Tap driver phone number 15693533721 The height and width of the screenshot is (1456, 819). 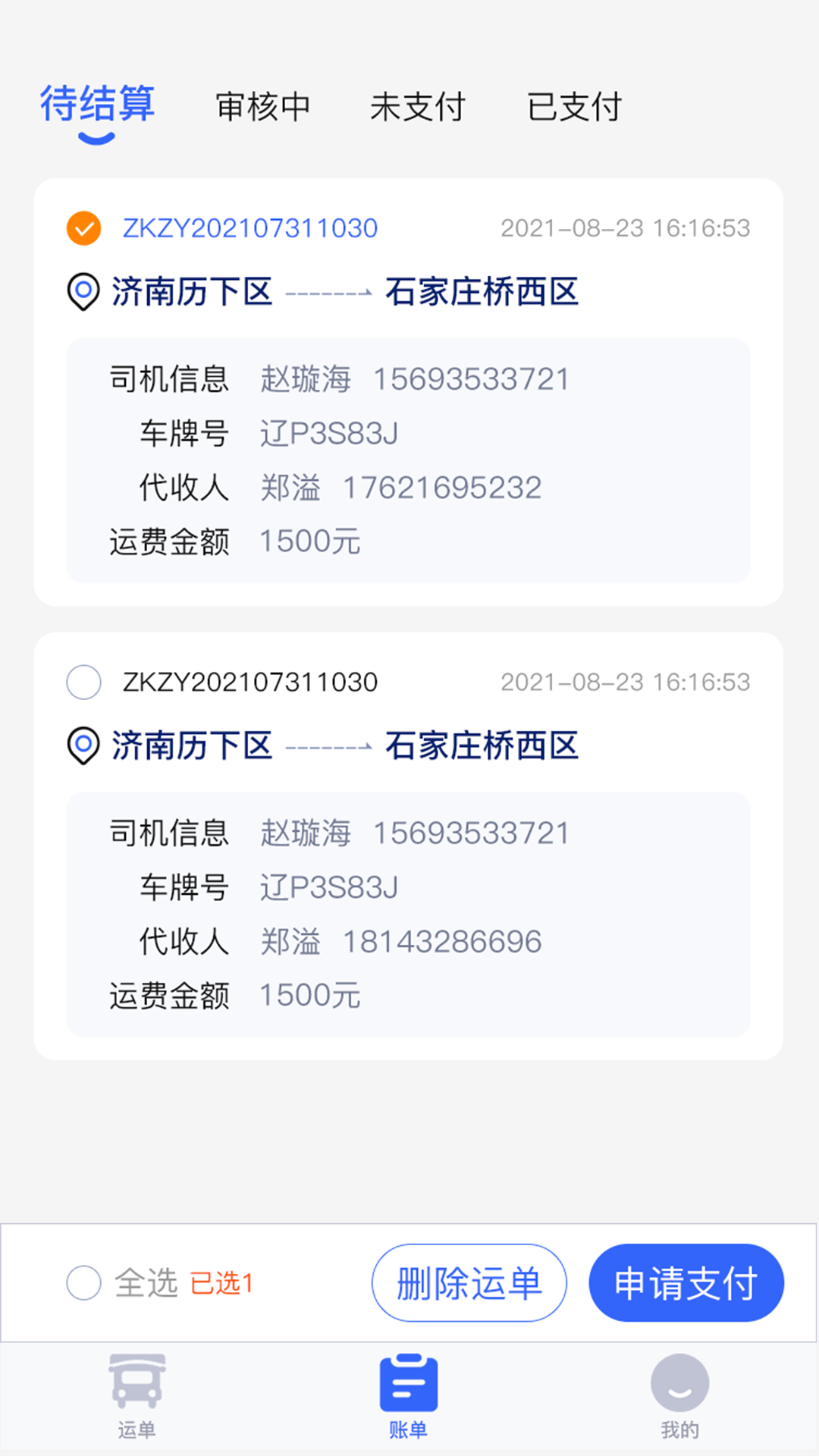(471, 378)
